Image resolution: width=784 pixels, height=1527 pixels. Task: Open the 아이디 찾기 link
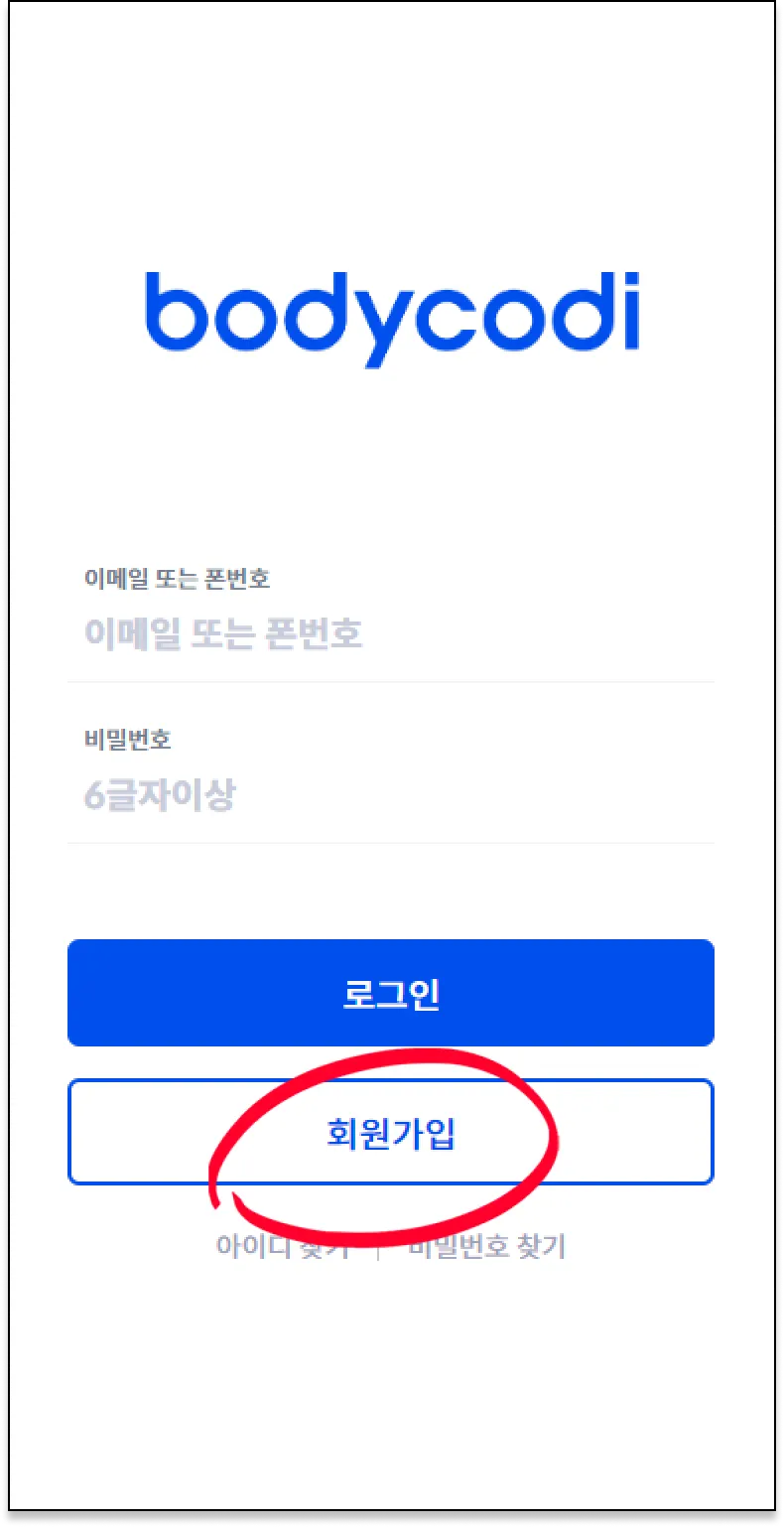click(x=283, y=1247)
